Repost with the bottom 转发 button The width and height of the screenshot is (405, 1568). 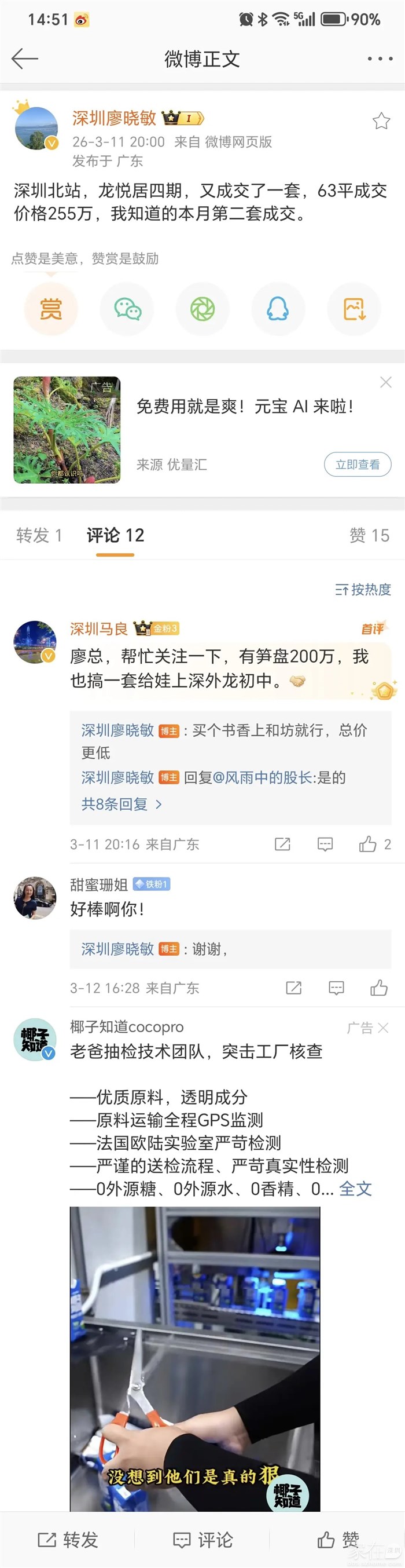tap(68, 1540)
